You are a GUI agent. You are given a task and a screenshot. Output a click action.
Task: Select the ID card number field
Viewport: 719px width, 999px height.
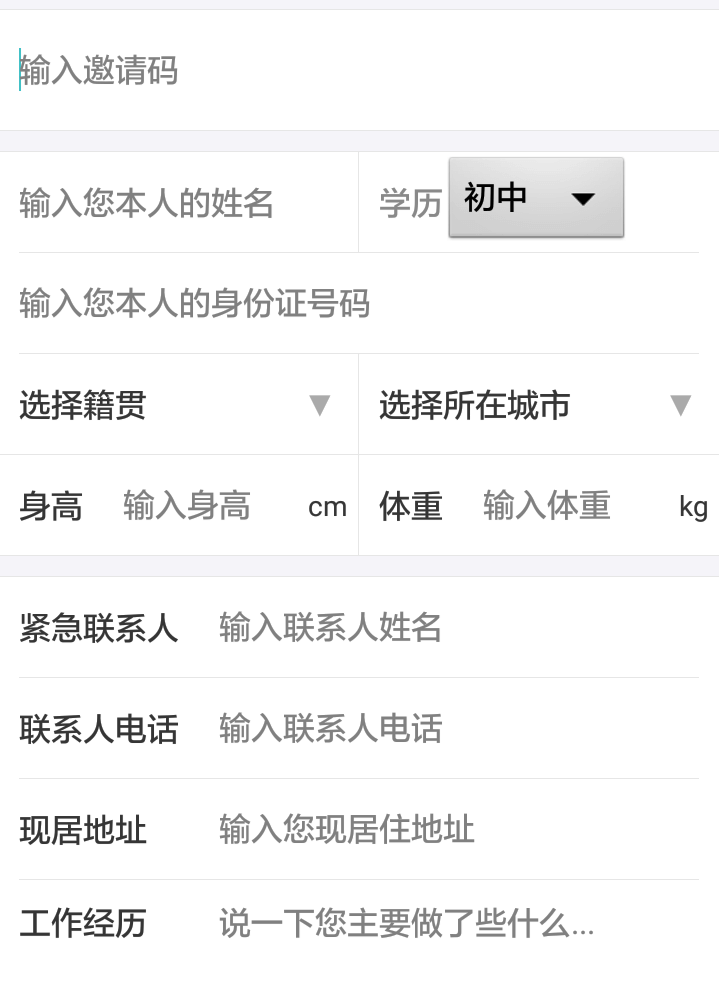[359, 304]
